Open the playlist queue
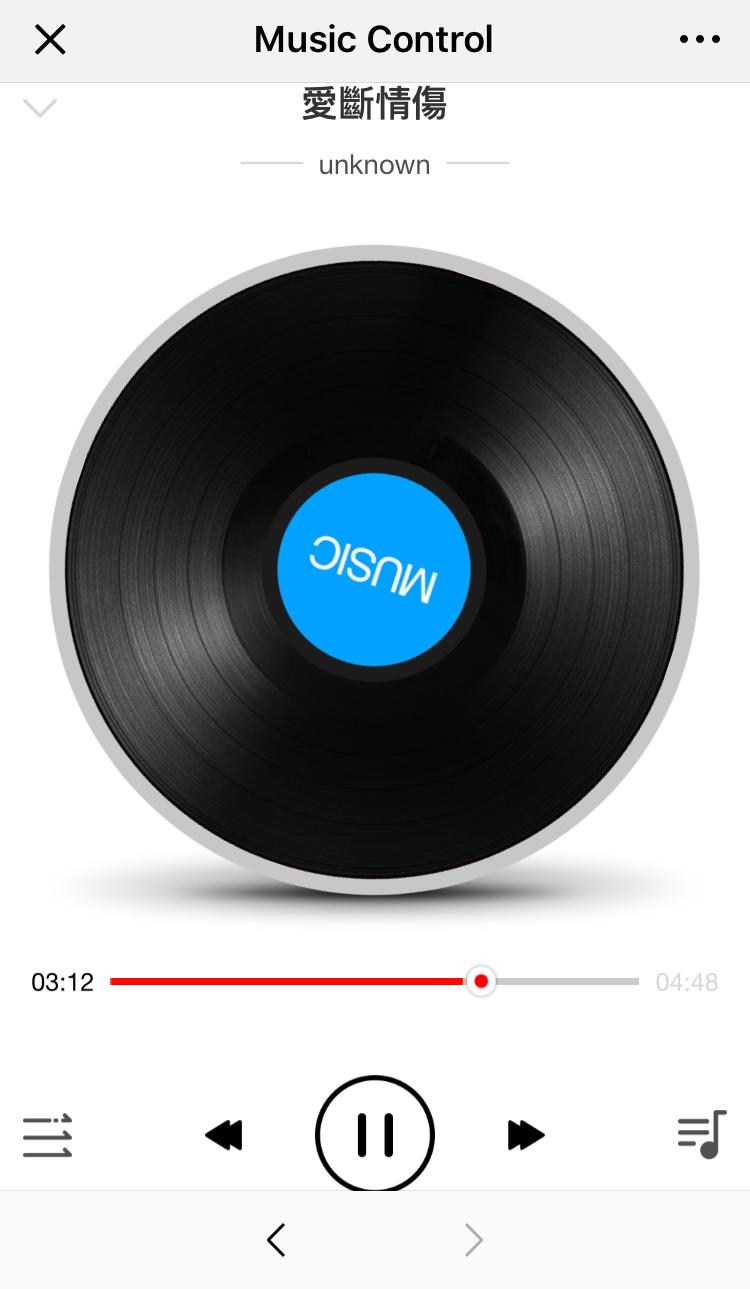The image size is (750, 1289). [701, 1134]
